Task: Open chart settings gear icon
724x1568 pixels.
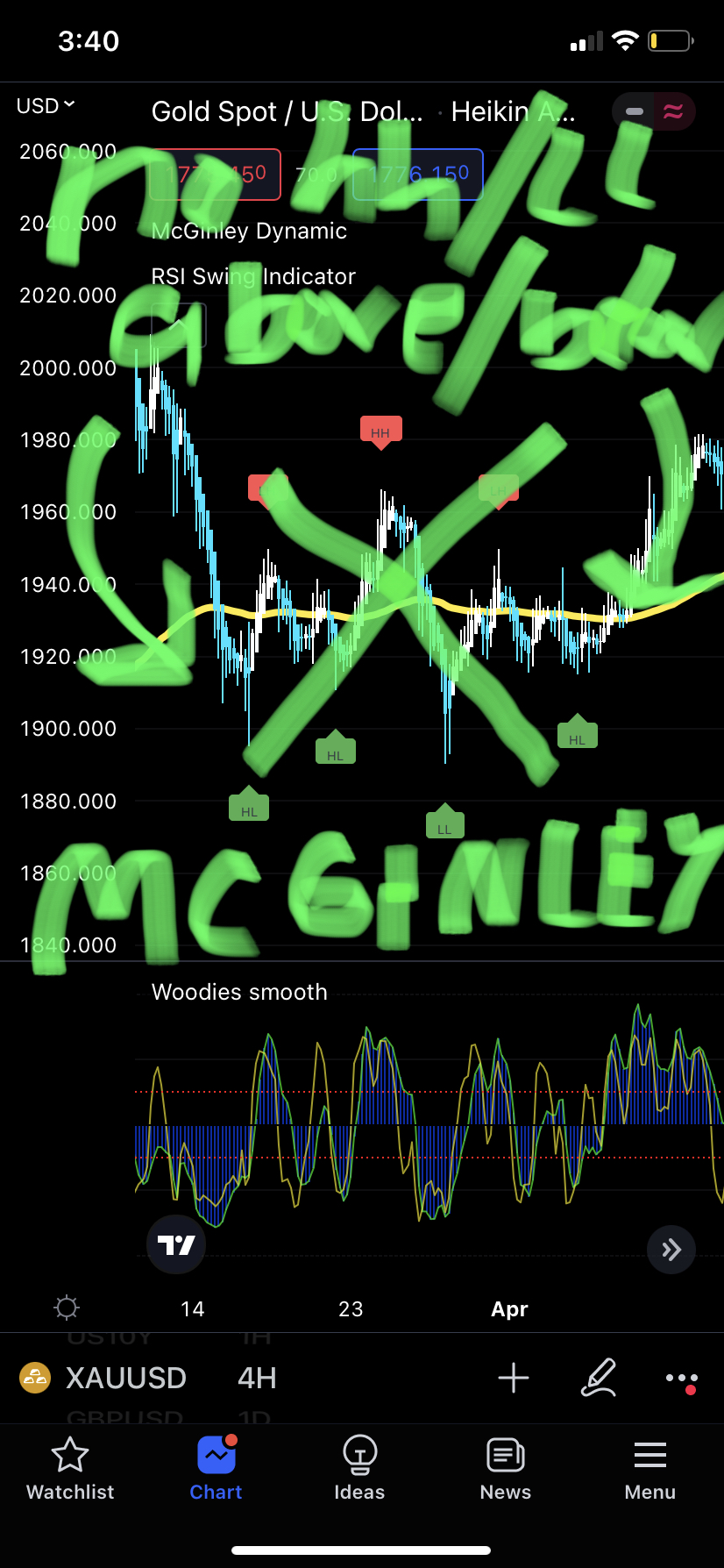Action: [x=67, y=1308]
